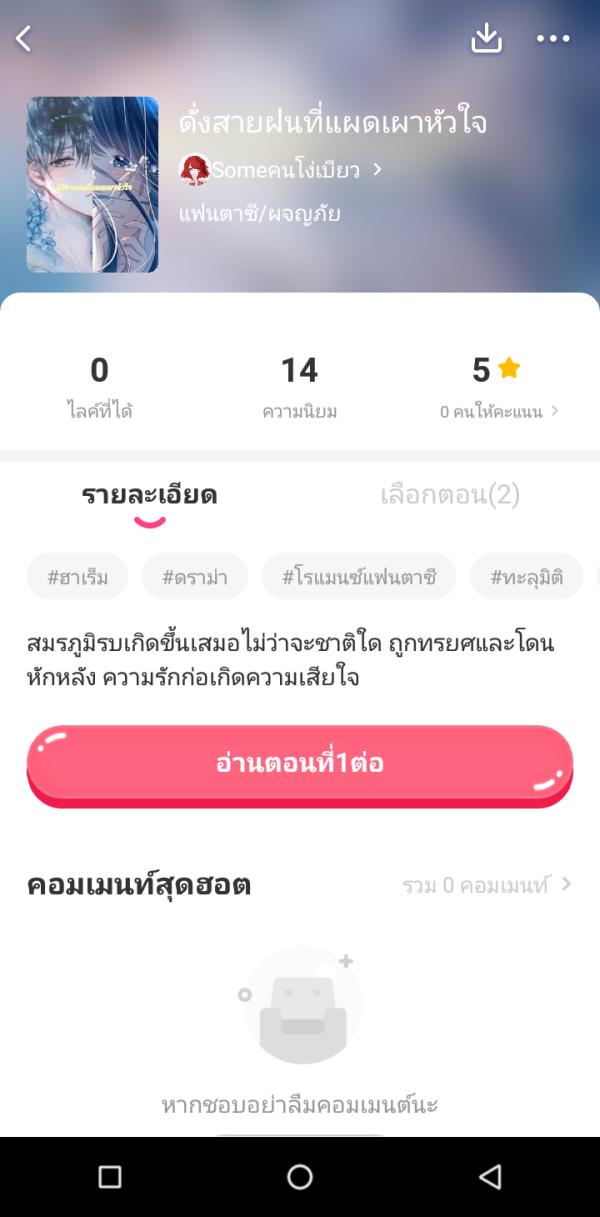Image resolution: width=600 pixels, height=1217 pixels.
Task: Open the story cover image
Action: coord(92,185)
